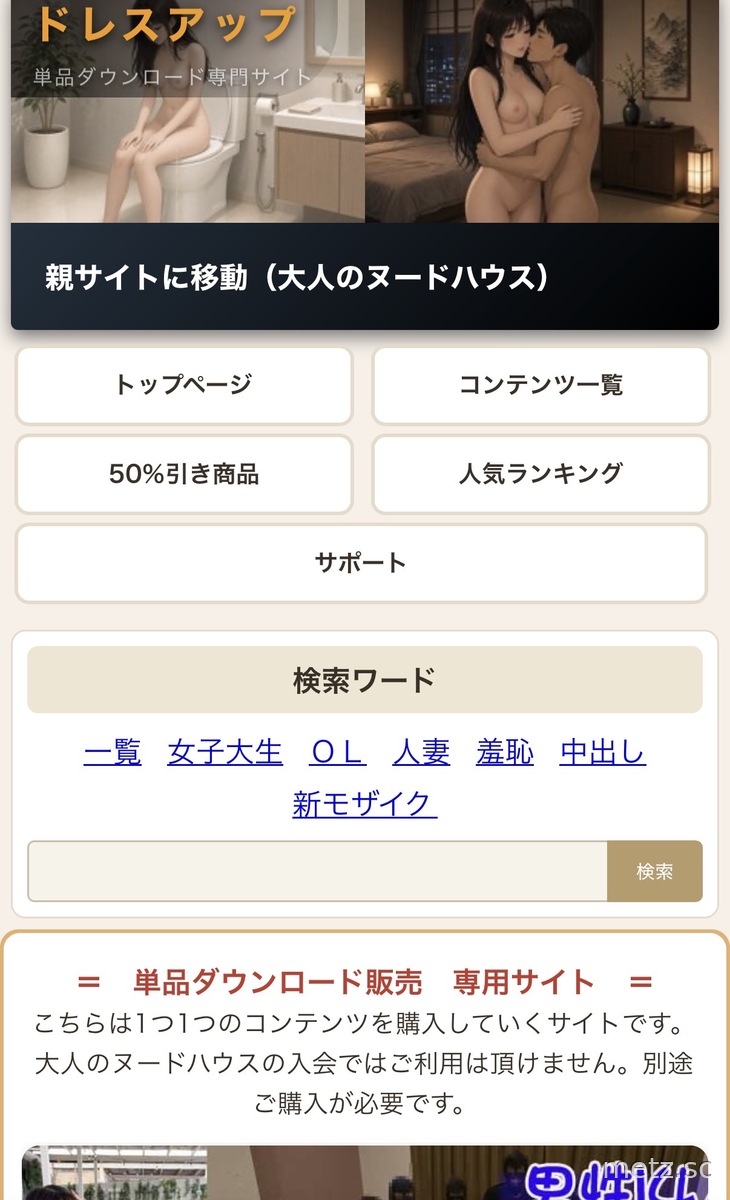Screen dimensions: 730x1200
Task: Choose the 羞恥 search word link
Action: click(505, 752)
